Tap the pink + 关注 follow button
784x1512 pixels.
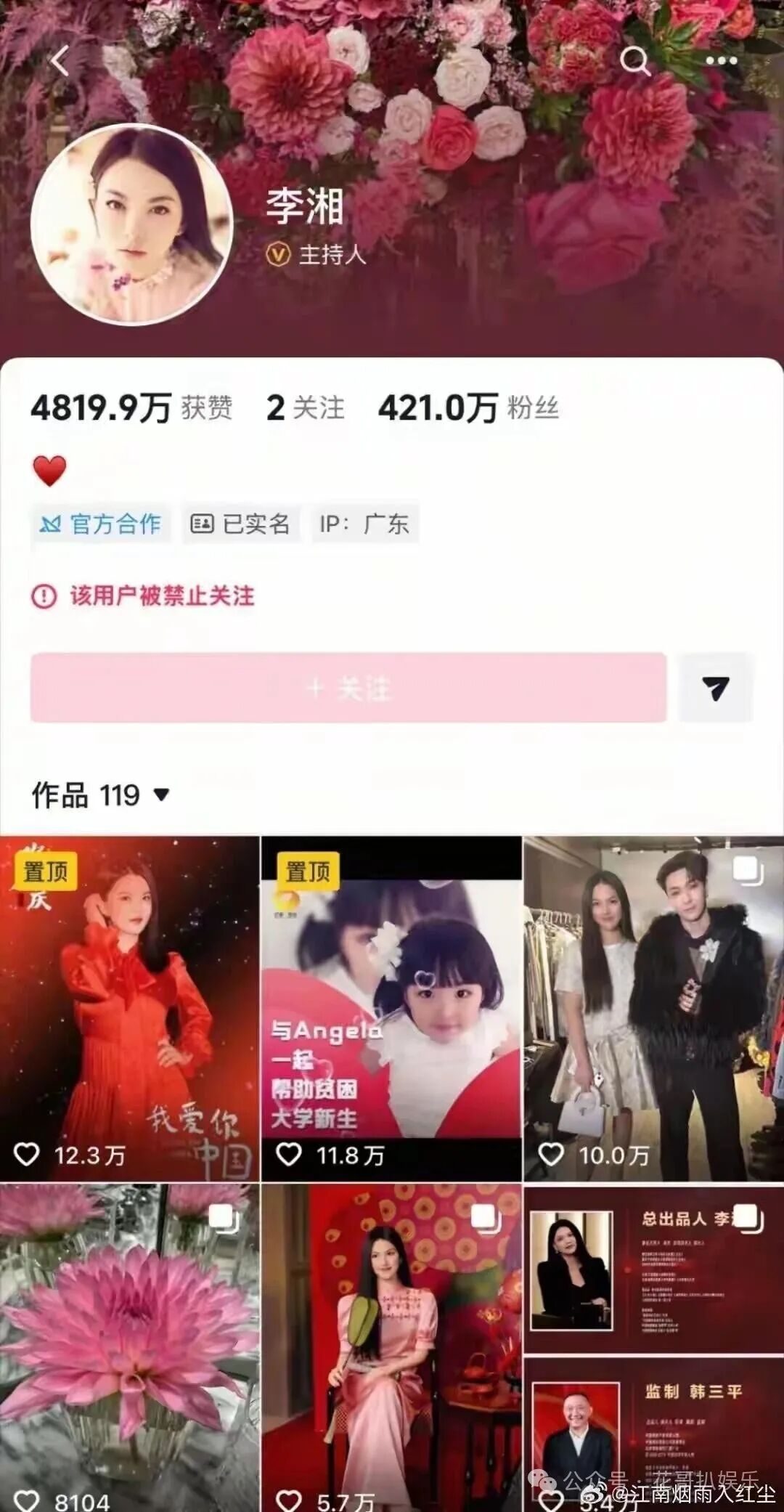click(348, 687)
